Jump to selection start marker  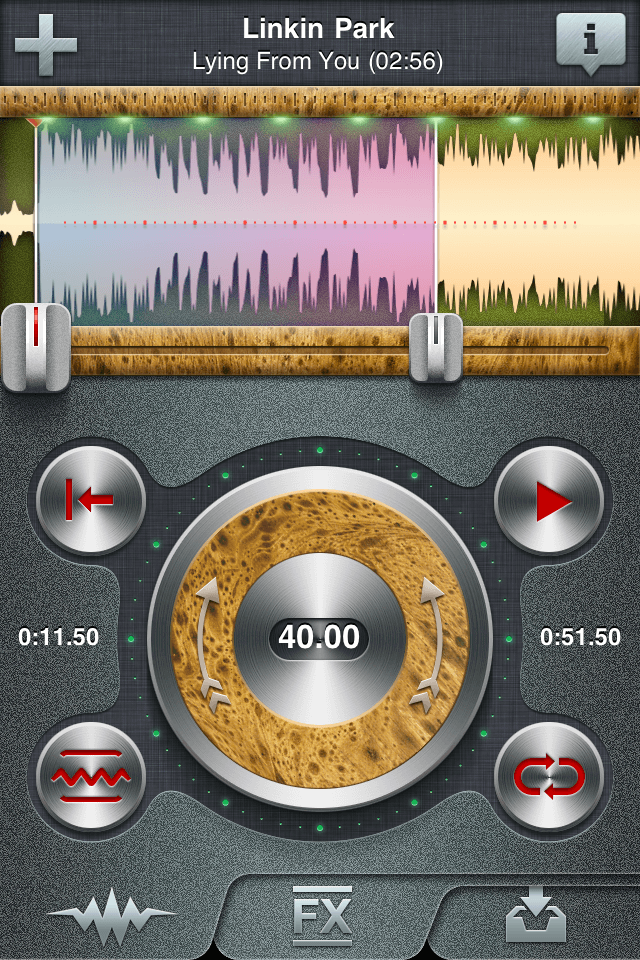coord(90,500)
